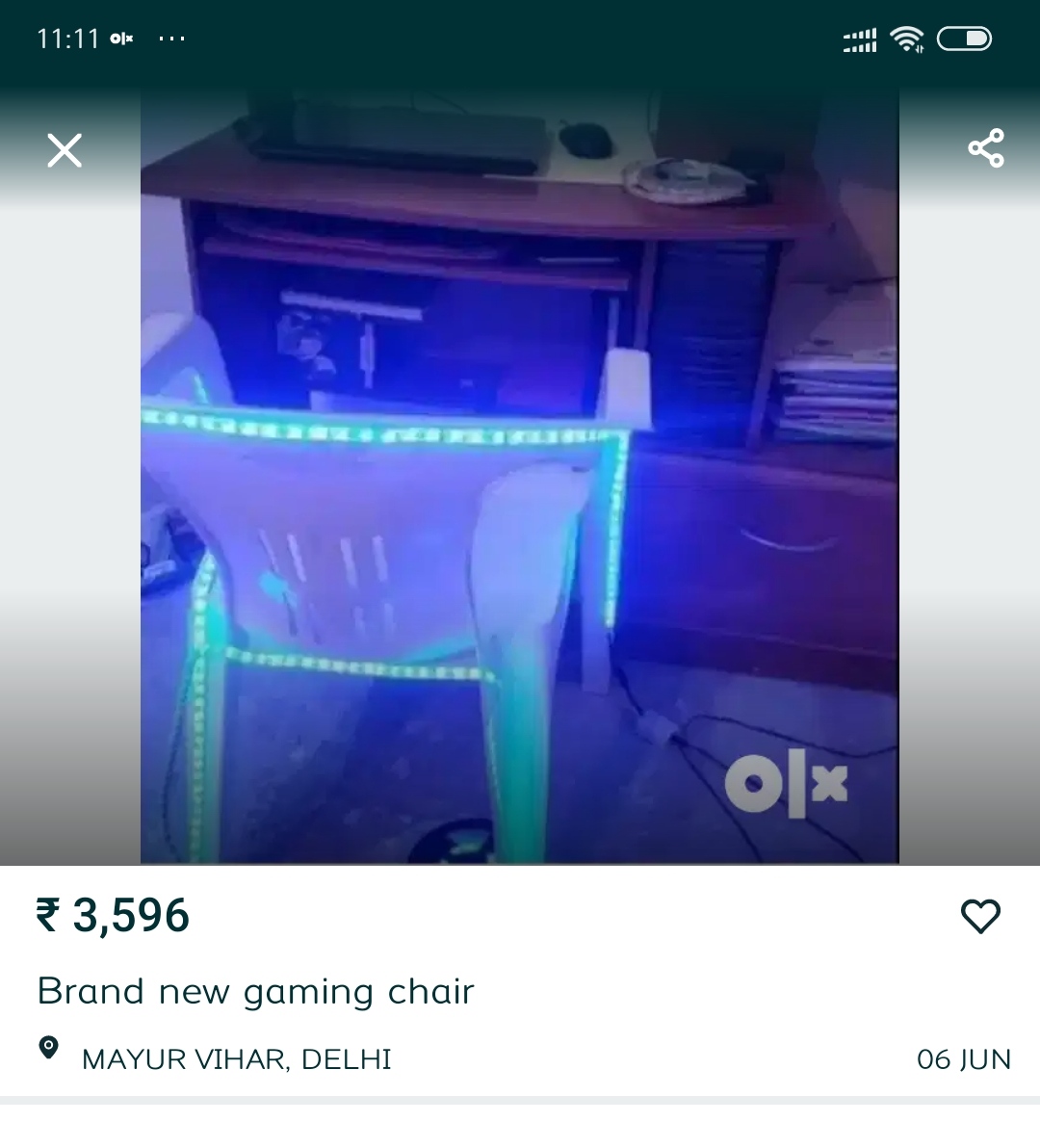The image size is (1040, 1148).
Task: Tap 06 JUN to expand posting details
Action: pyautogui.click(x=965, y=1058)
